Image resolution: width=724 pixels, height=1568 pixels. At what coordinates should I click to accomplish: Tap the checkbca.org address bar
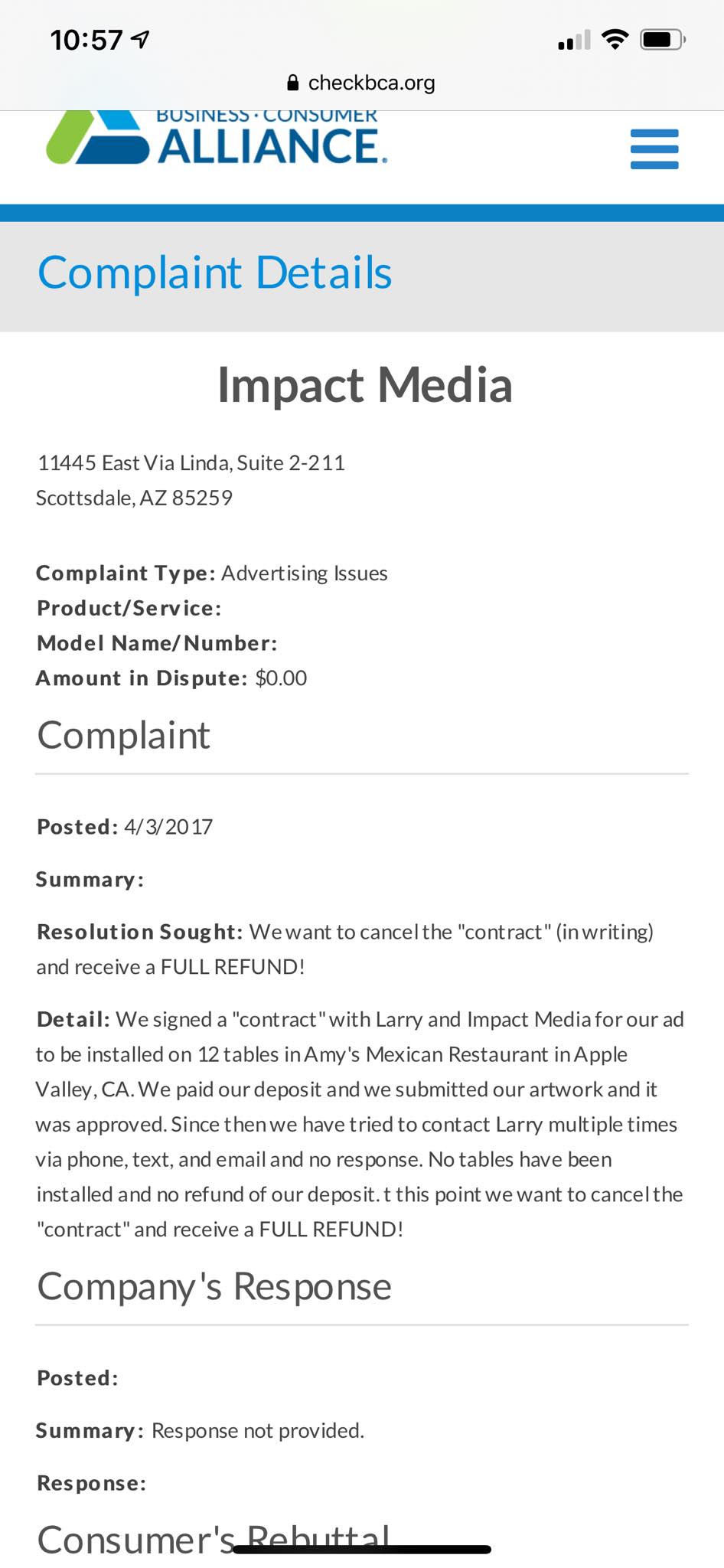point(361,83)
